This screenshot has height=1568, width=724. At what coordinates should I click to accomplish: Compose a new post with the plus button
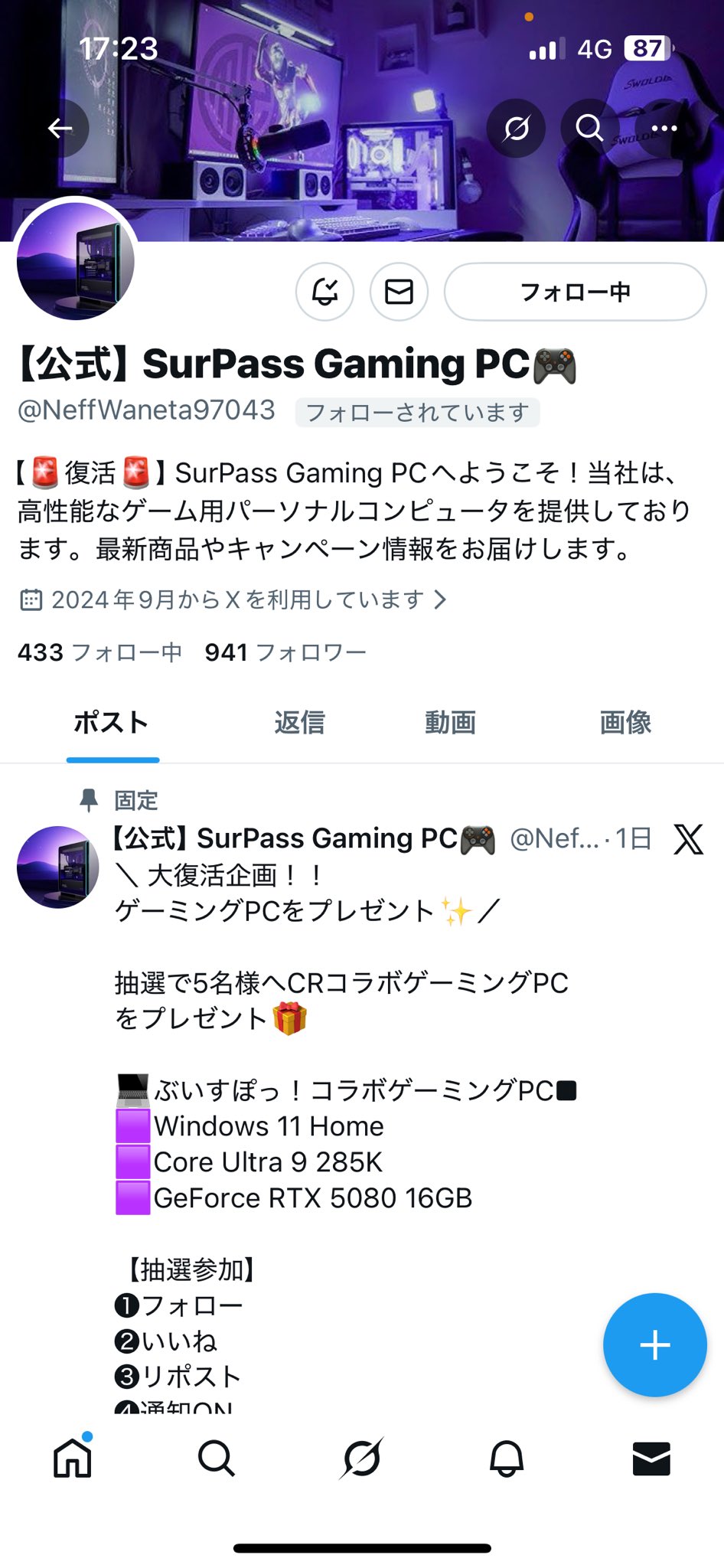pyautogui.click(x=655, y=1345)
